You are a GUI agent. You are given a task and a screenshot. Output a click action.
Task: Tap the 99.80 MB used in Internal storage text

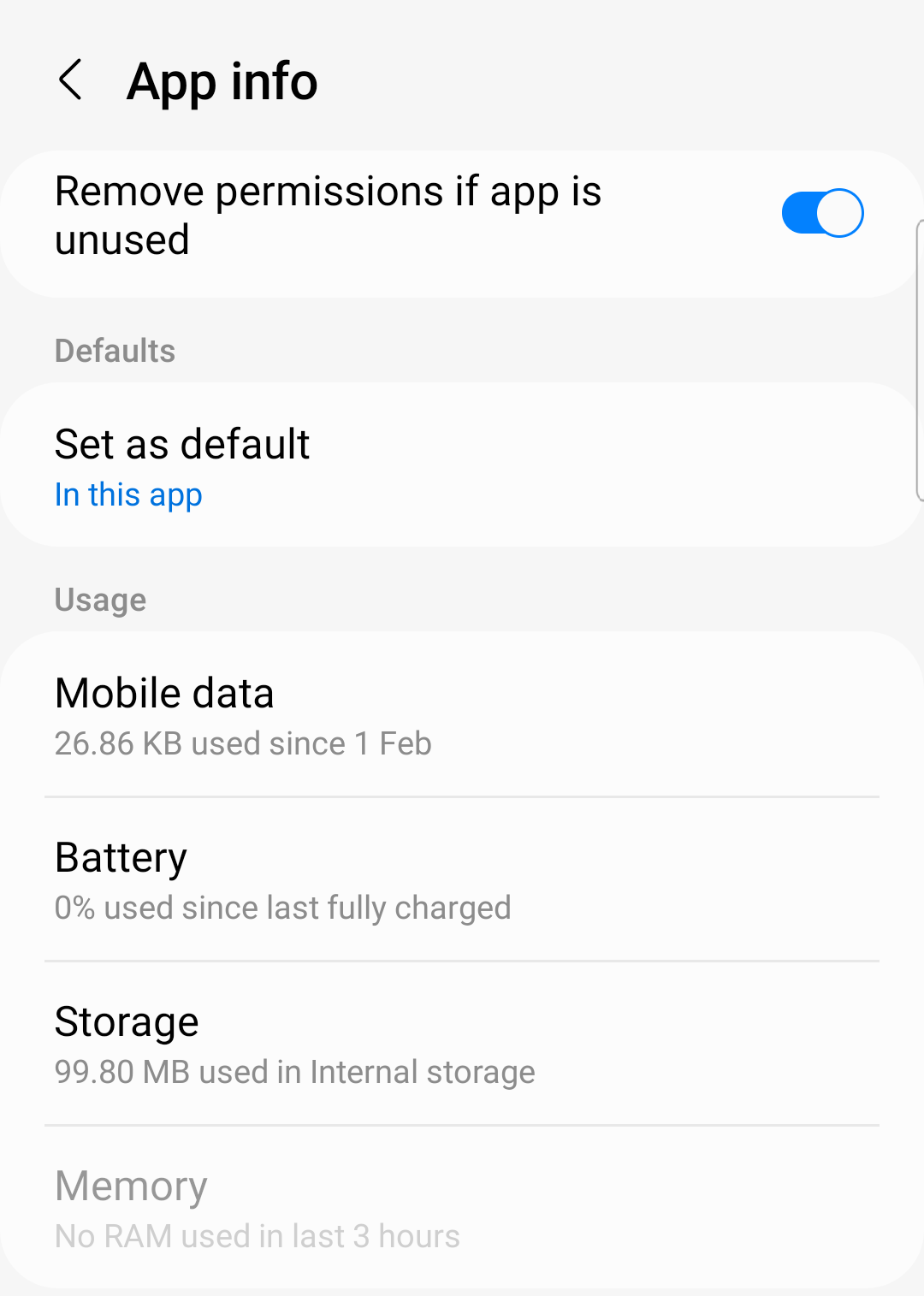pos(294,1072)
